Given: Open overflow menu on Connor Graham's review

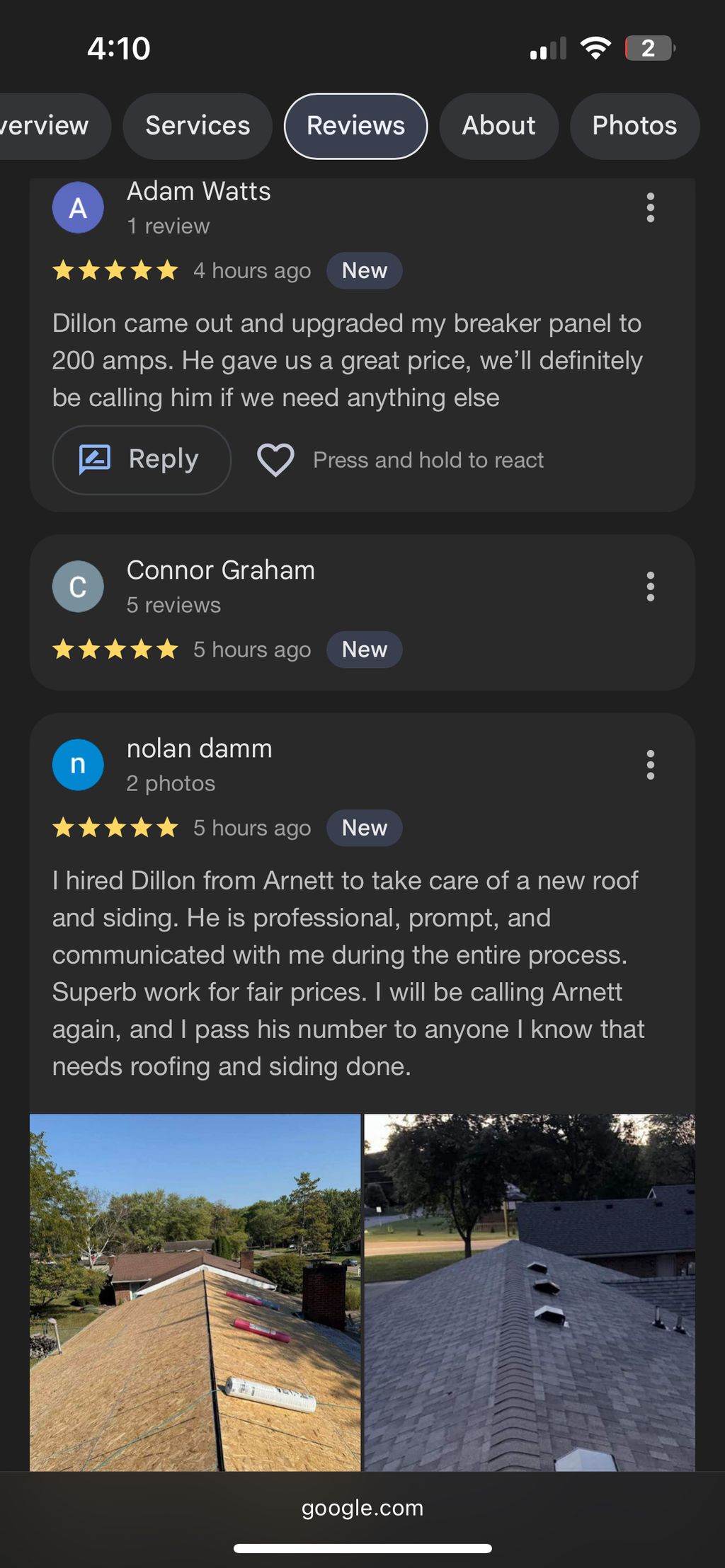Looking at the screenshot, I should click(650, 587).
